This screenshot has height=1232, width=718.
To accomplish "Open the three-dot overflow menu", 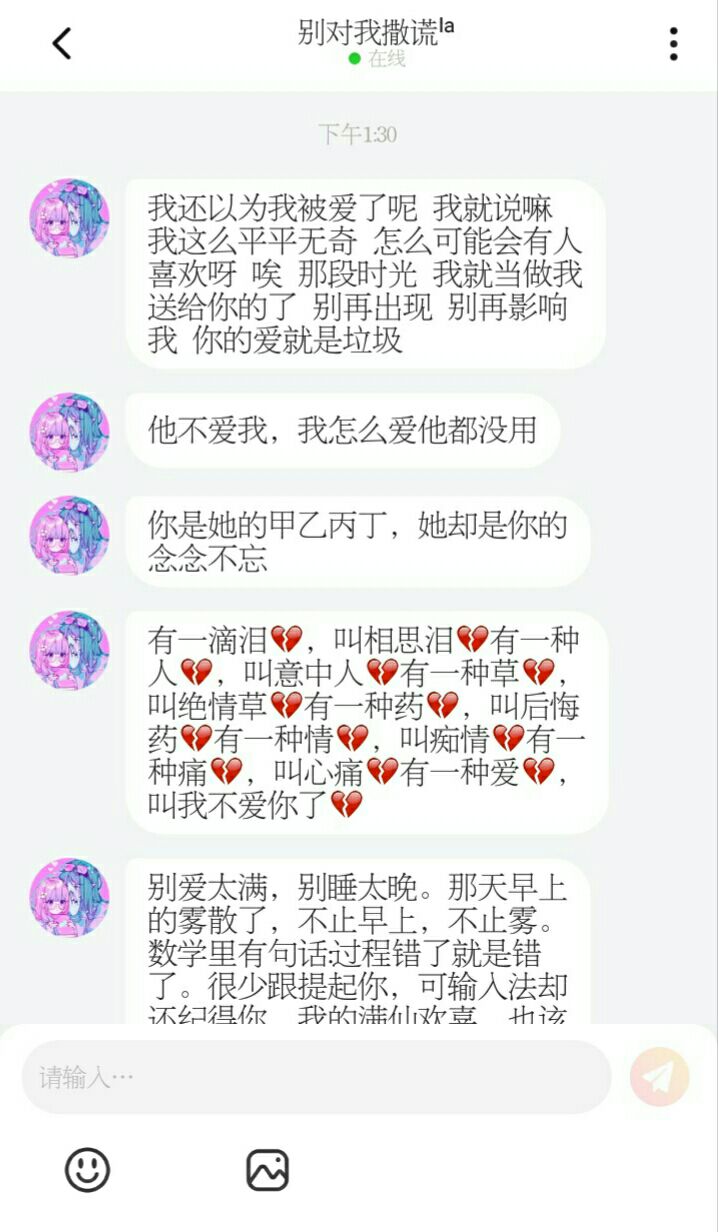I will pyautogui.click(x=673, y=44).
